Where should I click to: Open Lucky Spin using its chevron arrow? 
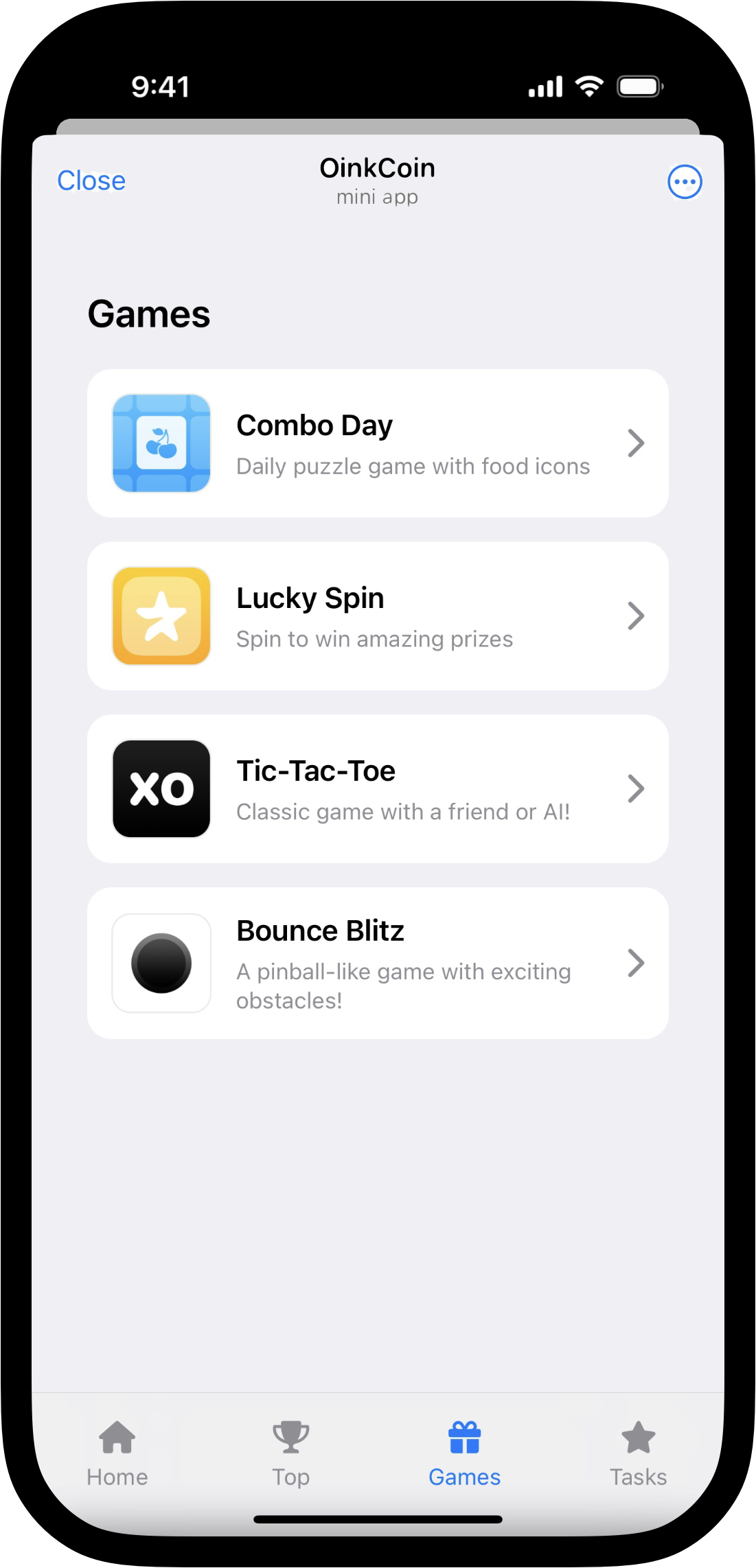(x=636, y=616)
